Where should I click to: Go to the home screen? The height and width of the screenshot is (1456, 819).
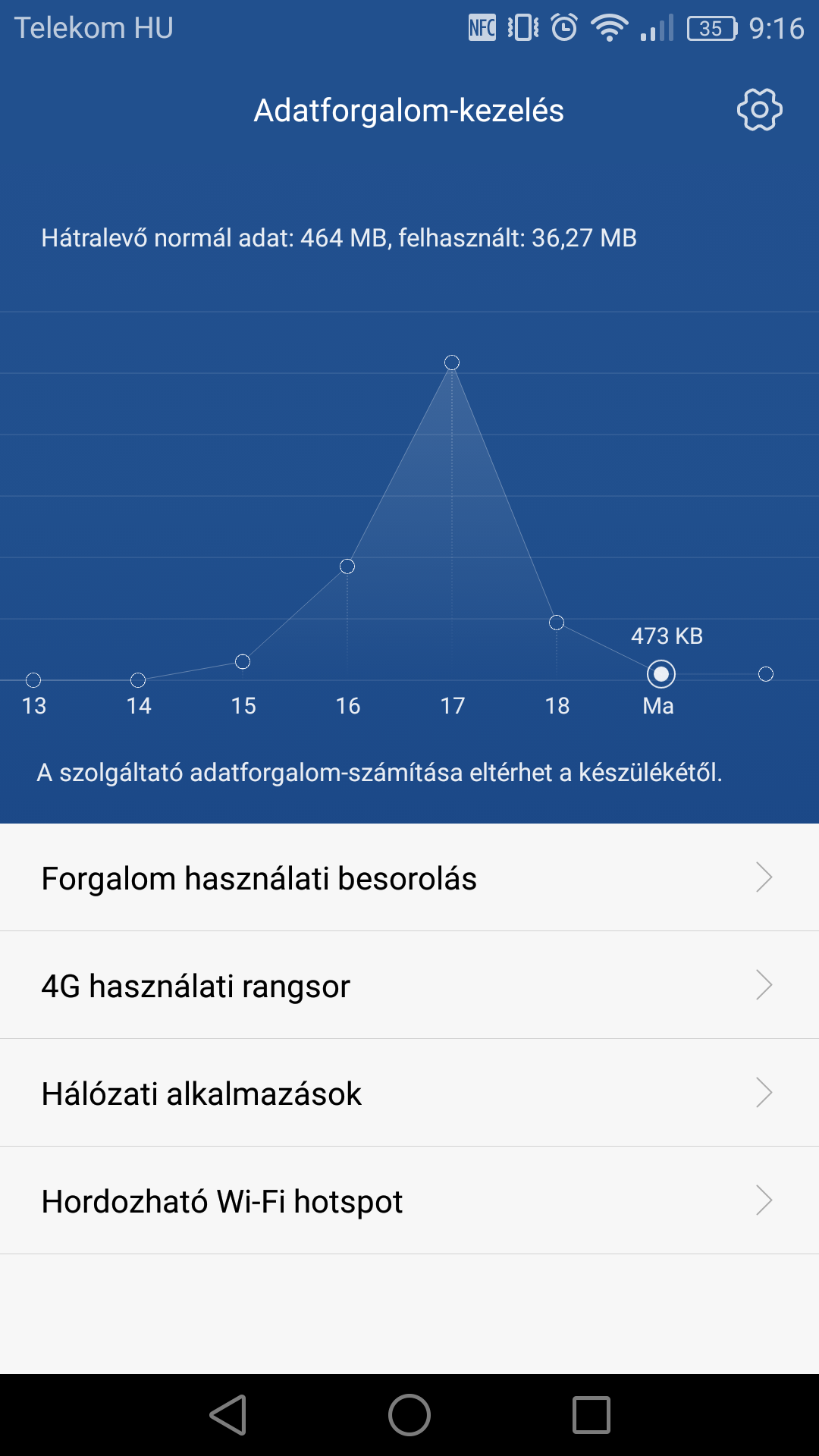coord(409,1415)
